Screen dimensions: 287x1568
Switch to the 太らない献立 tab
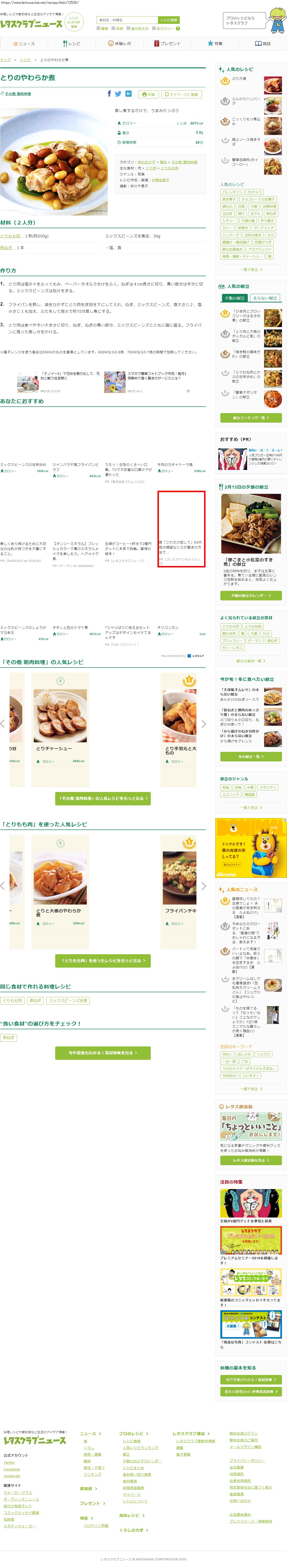click(265, 298)
